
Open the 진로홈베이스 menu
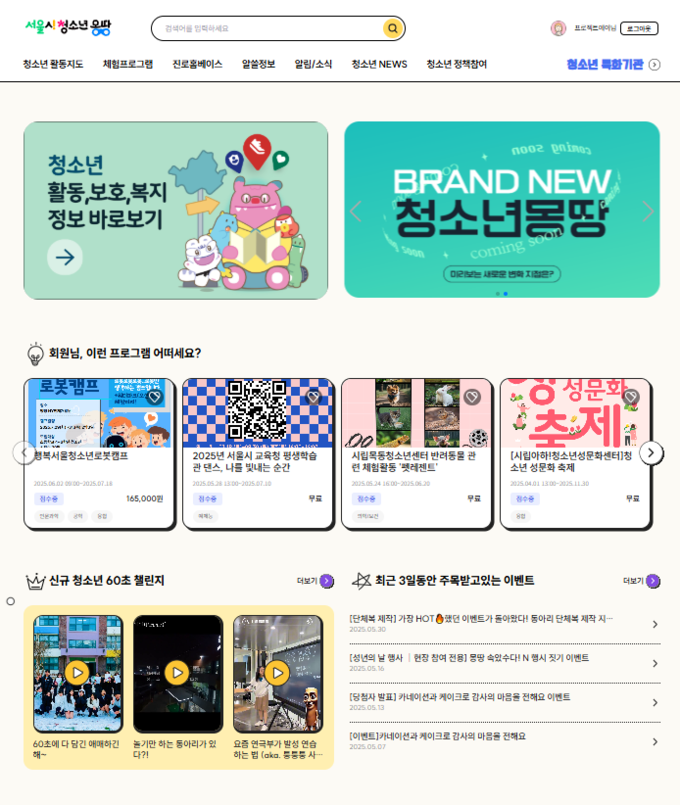(197, 64)
